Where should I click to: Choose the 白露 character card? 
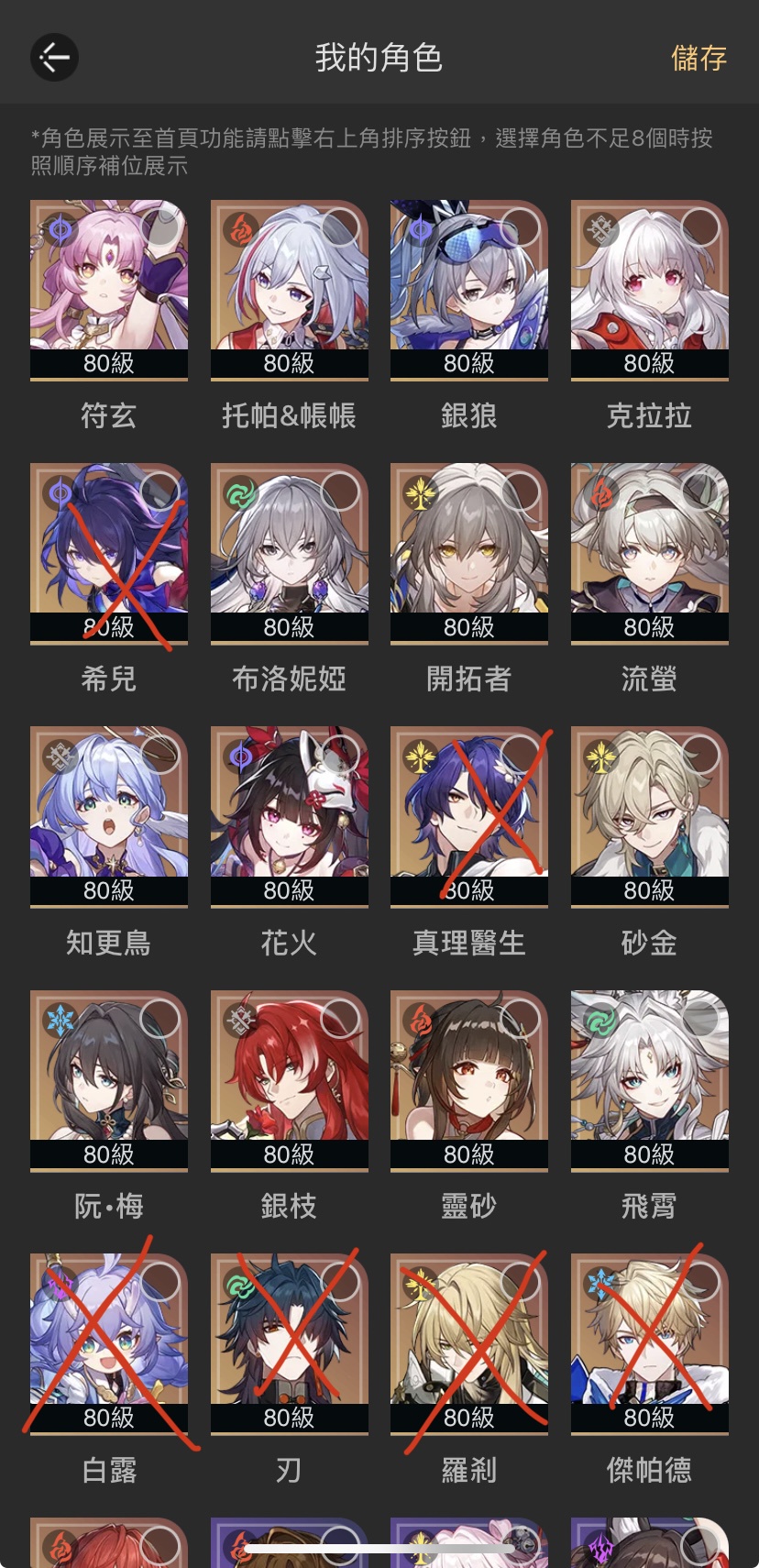tap(109, 1342)
